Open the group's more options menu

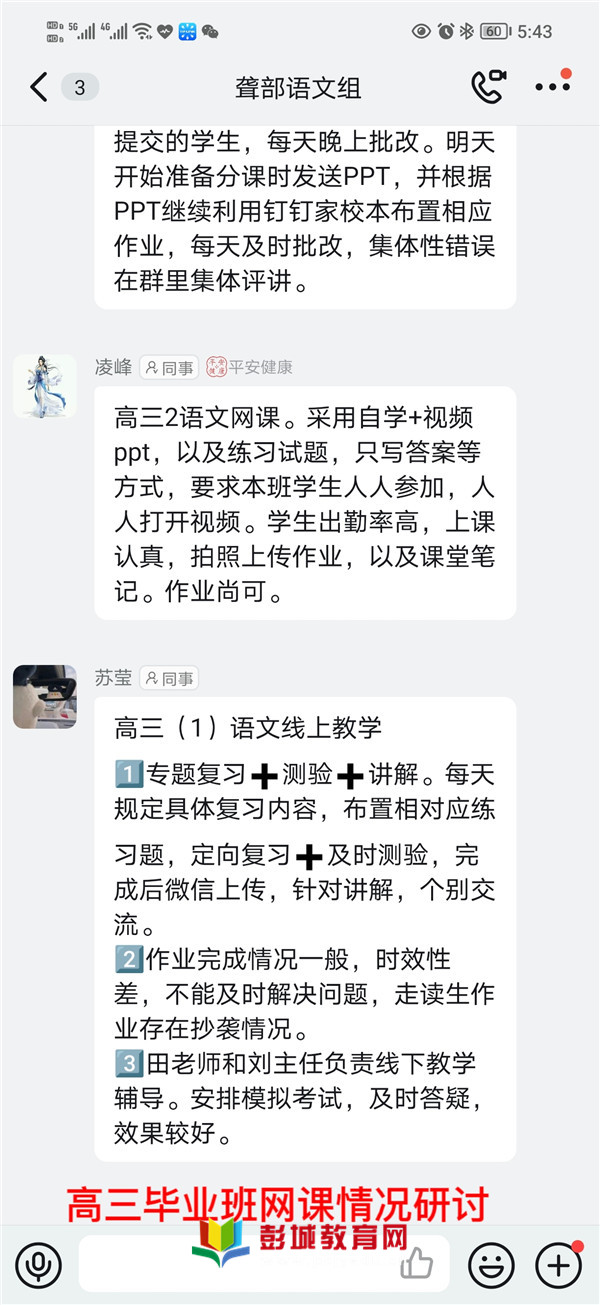point(552,87)
